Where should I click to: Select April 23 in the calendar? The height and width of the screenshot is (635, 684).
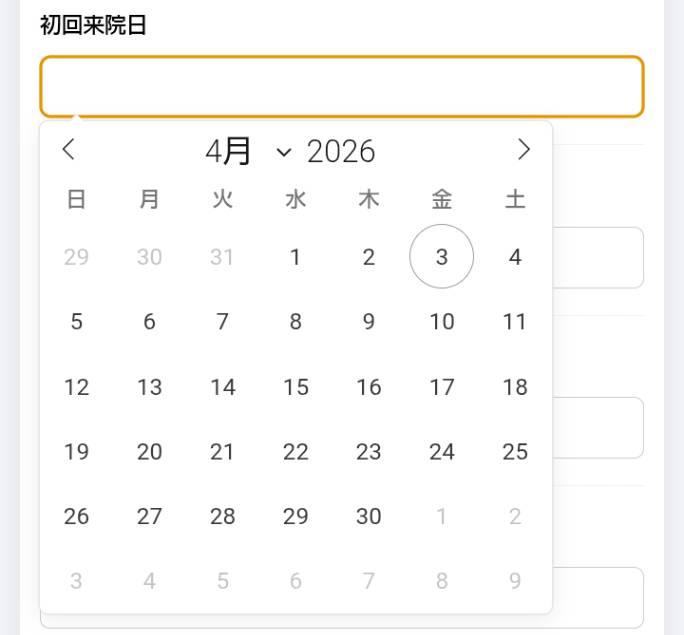click(368, 452)
